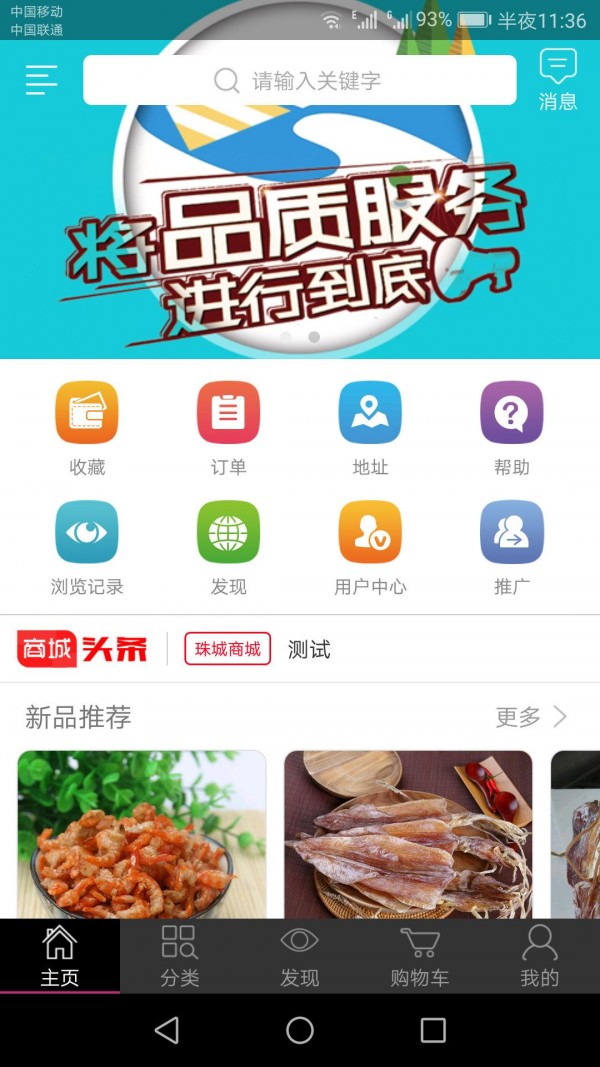Open the 购物车 shopping cart tab
600x1067 pixels.
420,956
